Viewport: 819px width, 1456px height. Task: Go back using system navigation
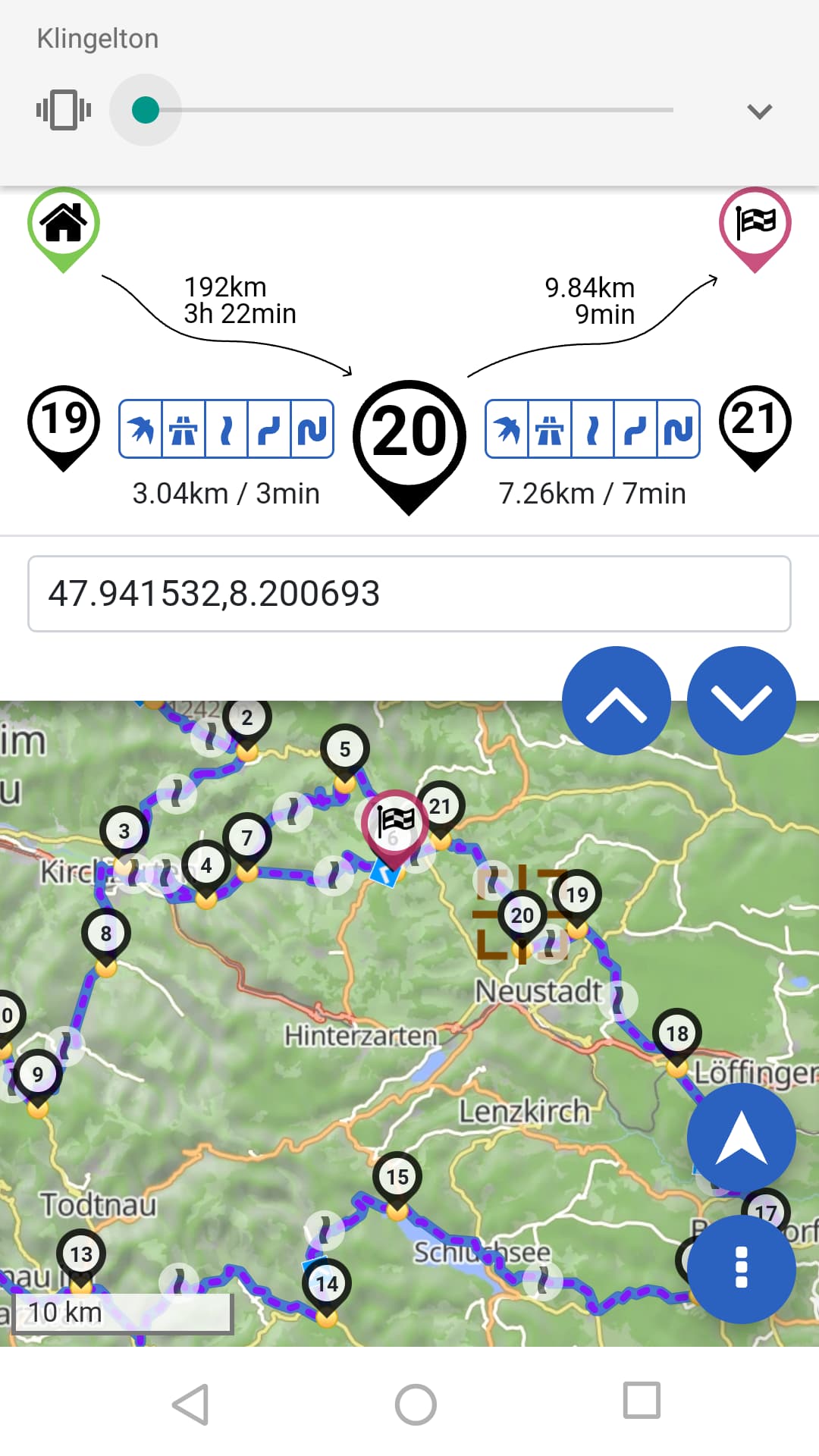coord(190,1404)
